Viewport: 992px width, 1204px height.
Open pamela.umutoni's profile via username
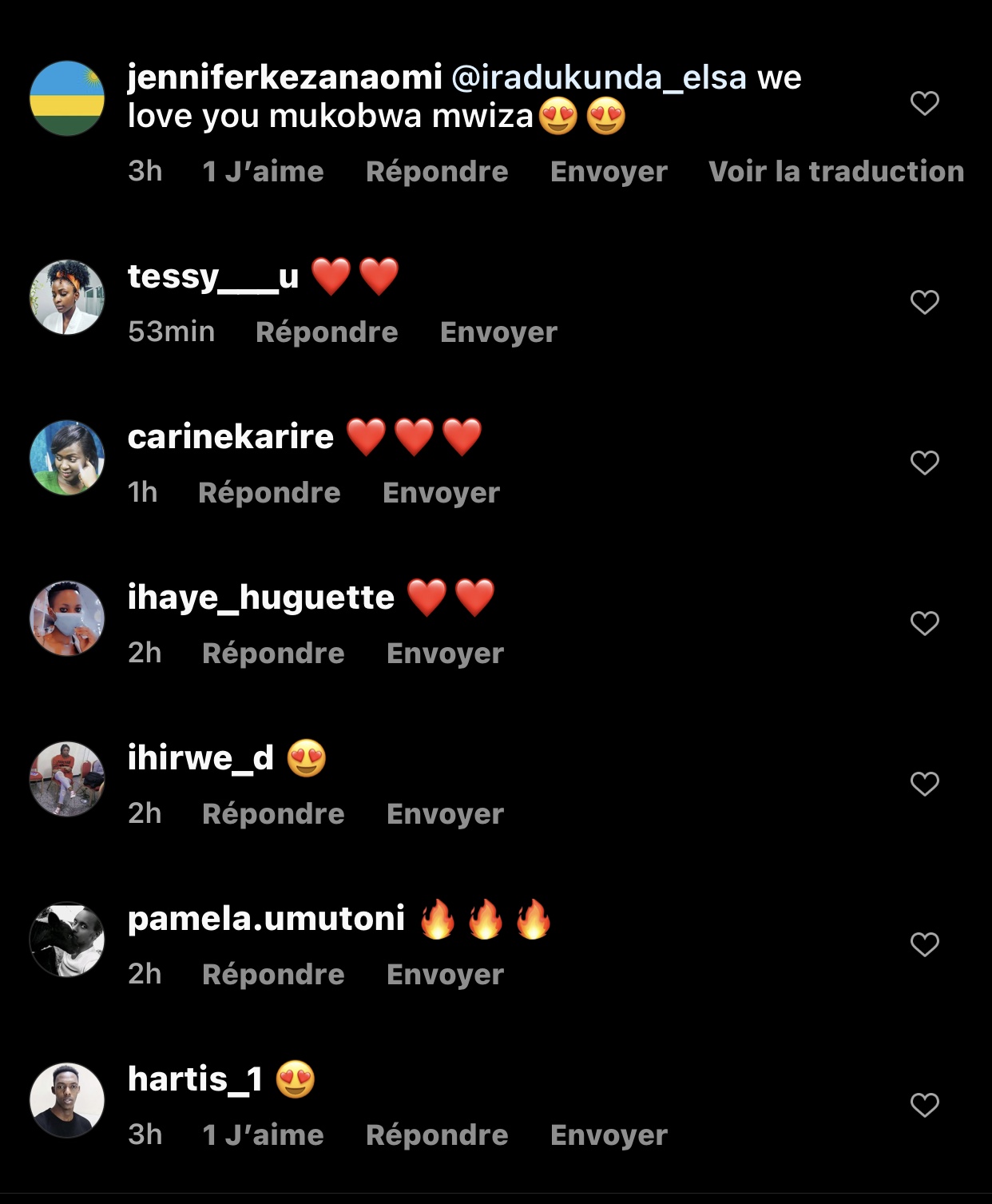[266, 919]
